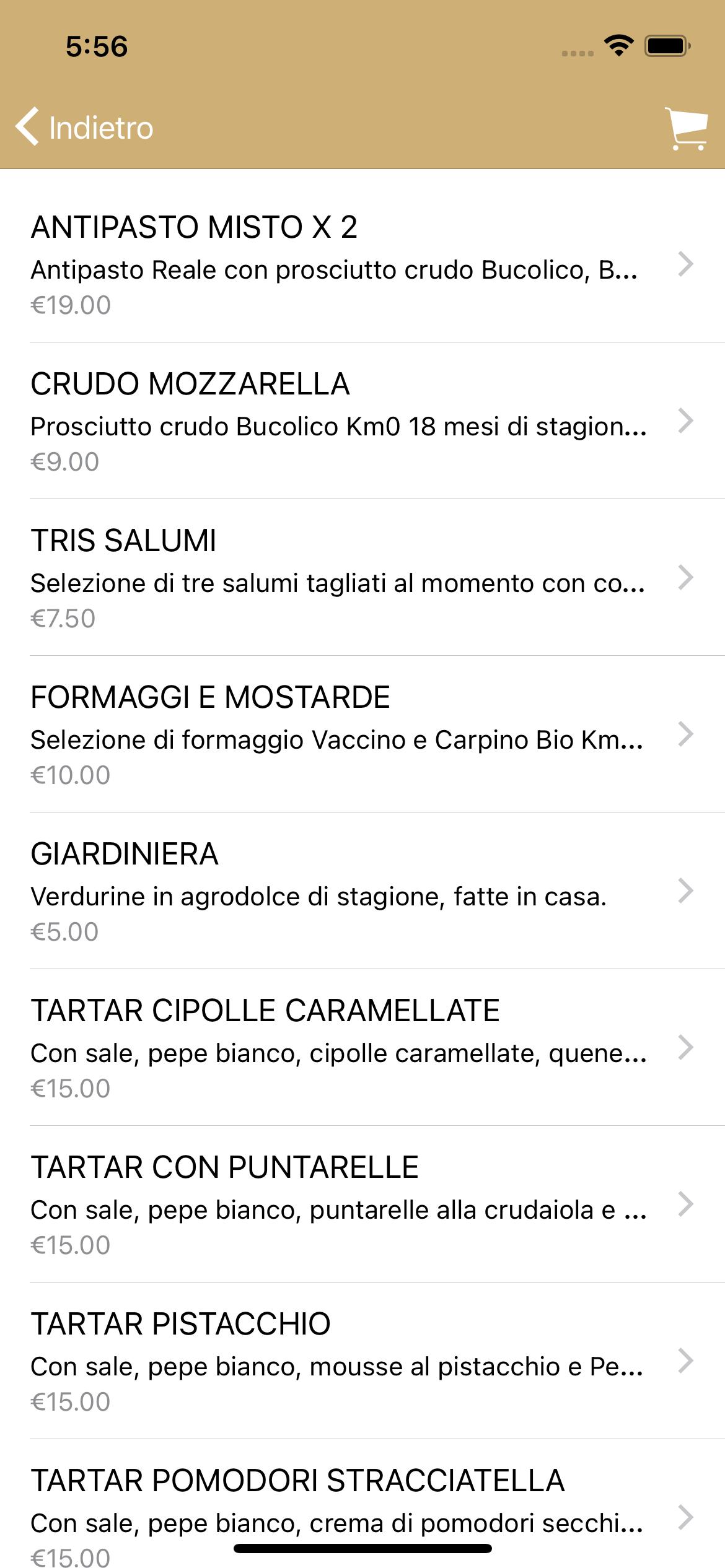Open TARTAR POMODORI STRACCIATELLA
This screenshot has width=725, height=1568.
362,1504
